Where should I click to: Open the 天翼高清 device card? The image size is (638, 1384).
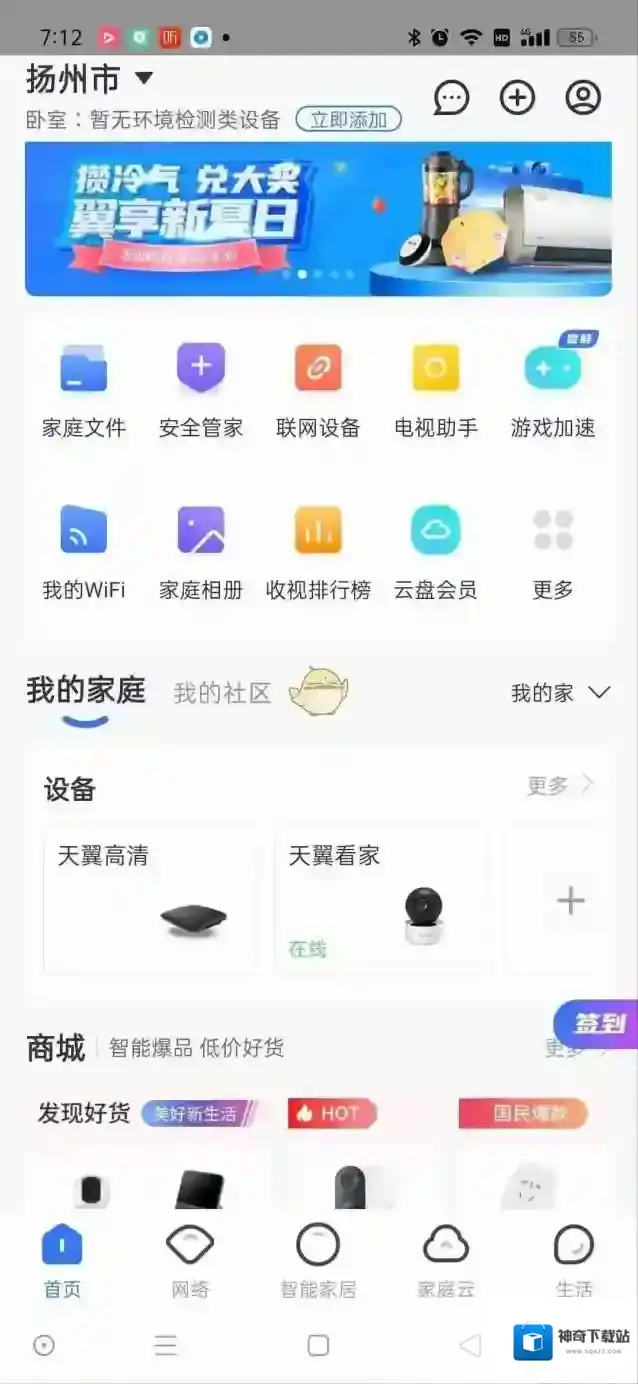click(150, 900)
